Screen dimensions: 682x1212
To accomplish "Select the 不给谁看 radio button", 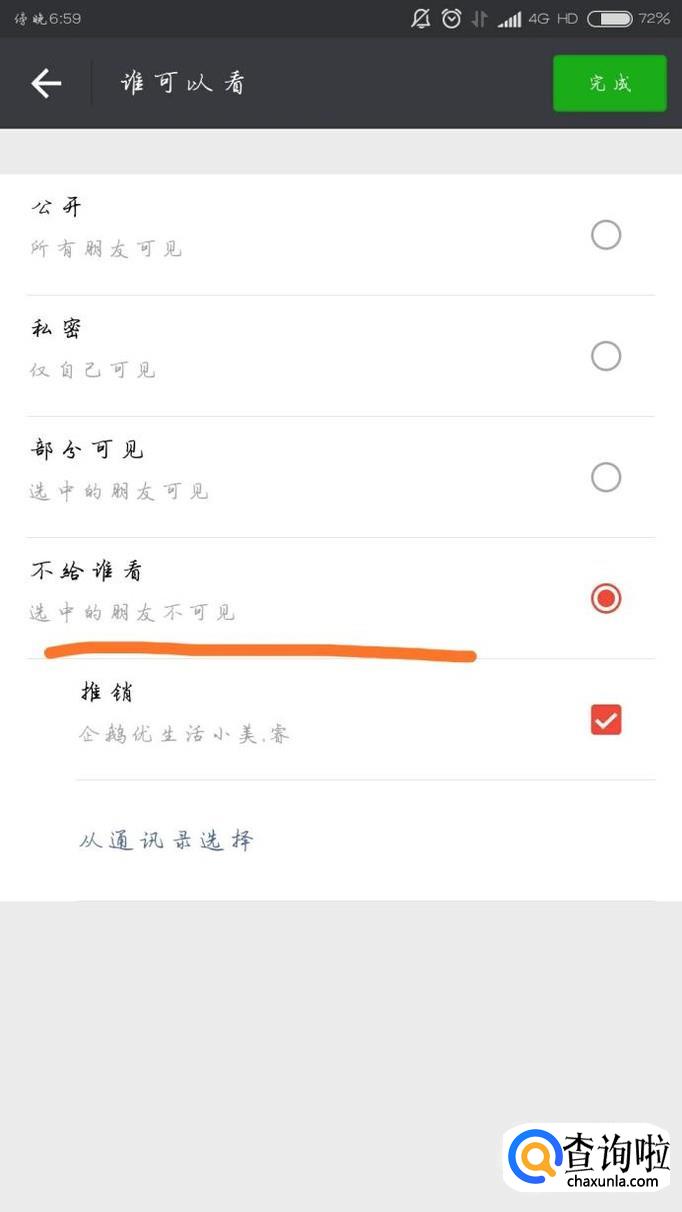I will tap(605, 598).
